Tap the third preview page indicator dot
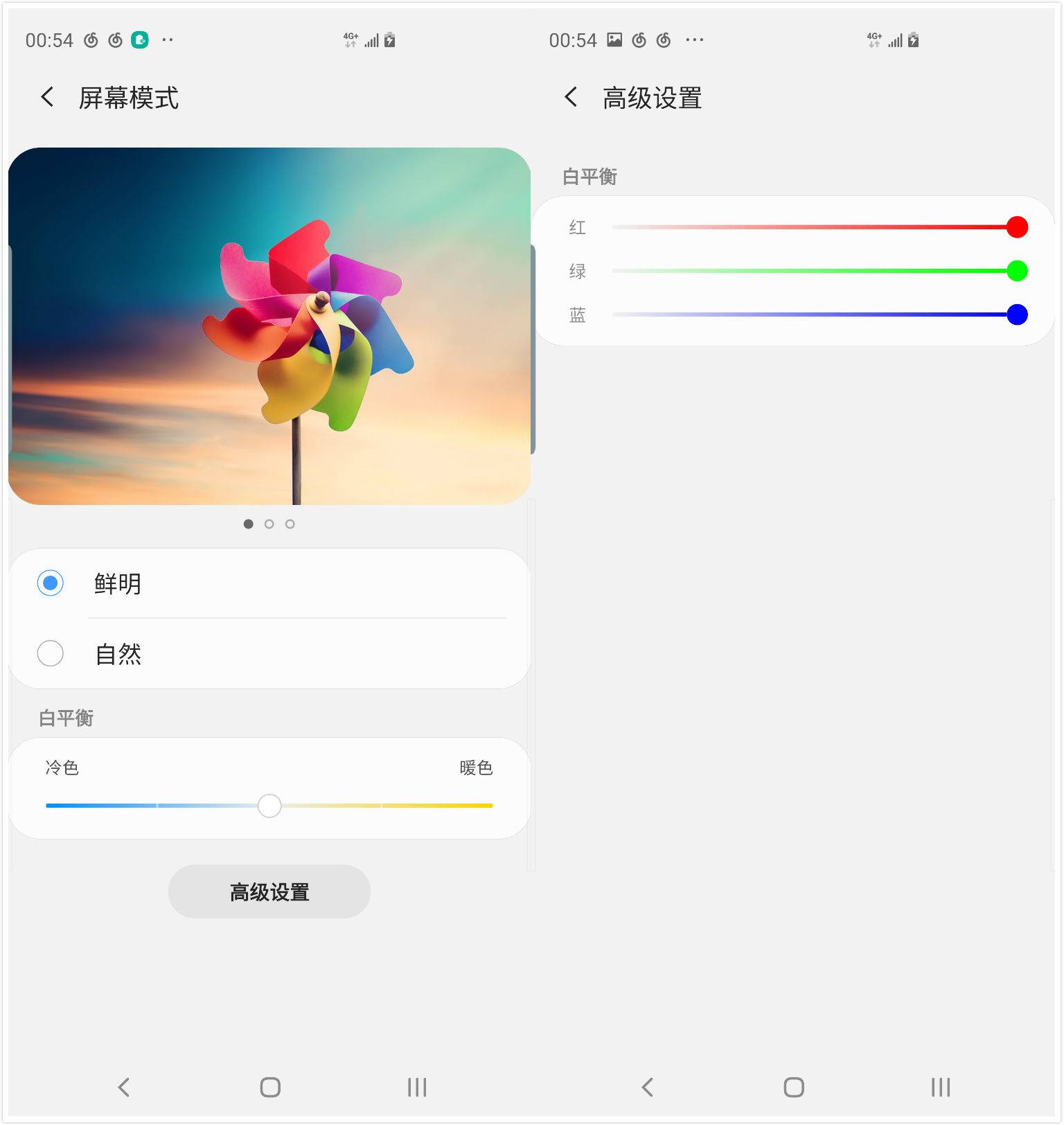1064x1125 pixels. click(x=290, y=524)
